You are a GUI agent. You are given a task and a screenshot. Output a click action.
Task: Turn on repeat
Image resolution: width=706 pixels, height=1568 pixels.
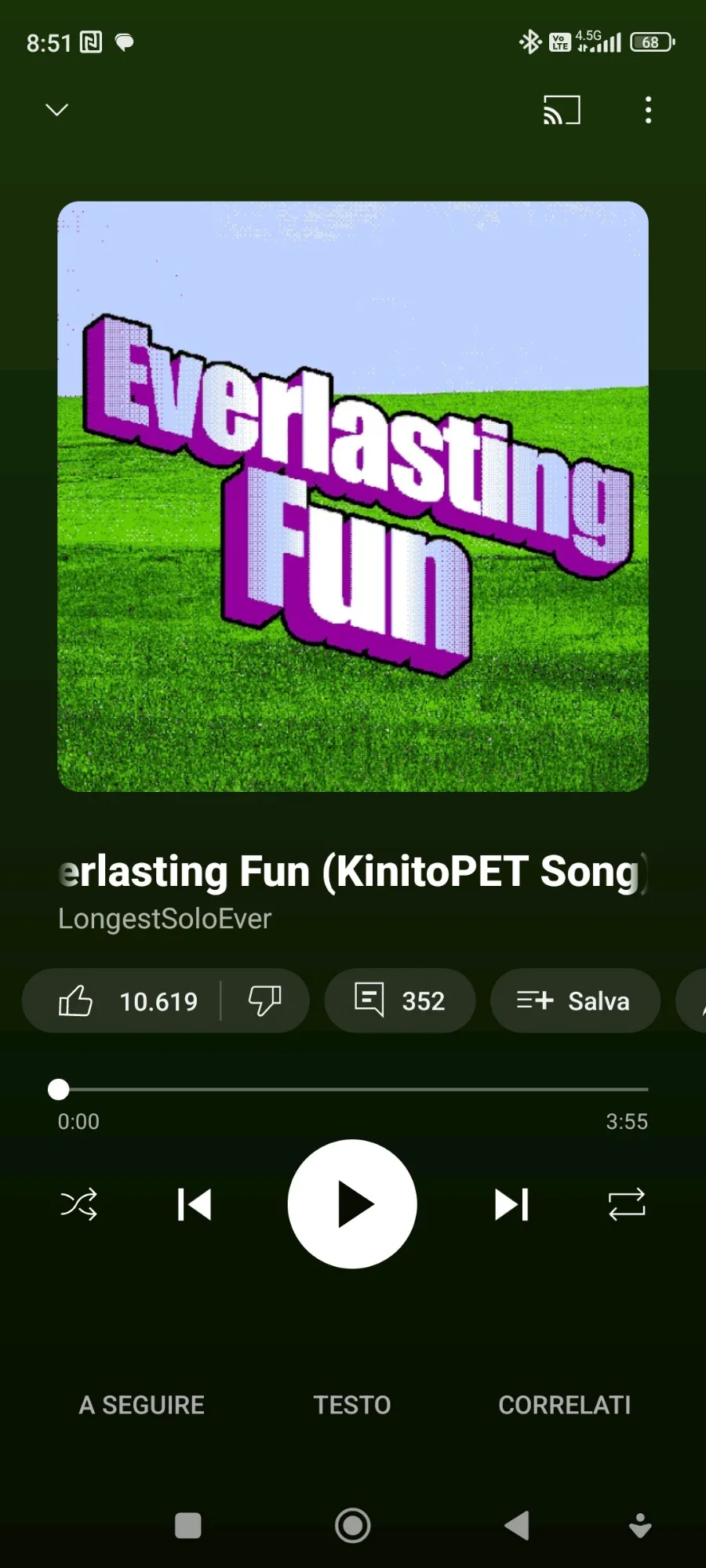tap(627, 1204)
